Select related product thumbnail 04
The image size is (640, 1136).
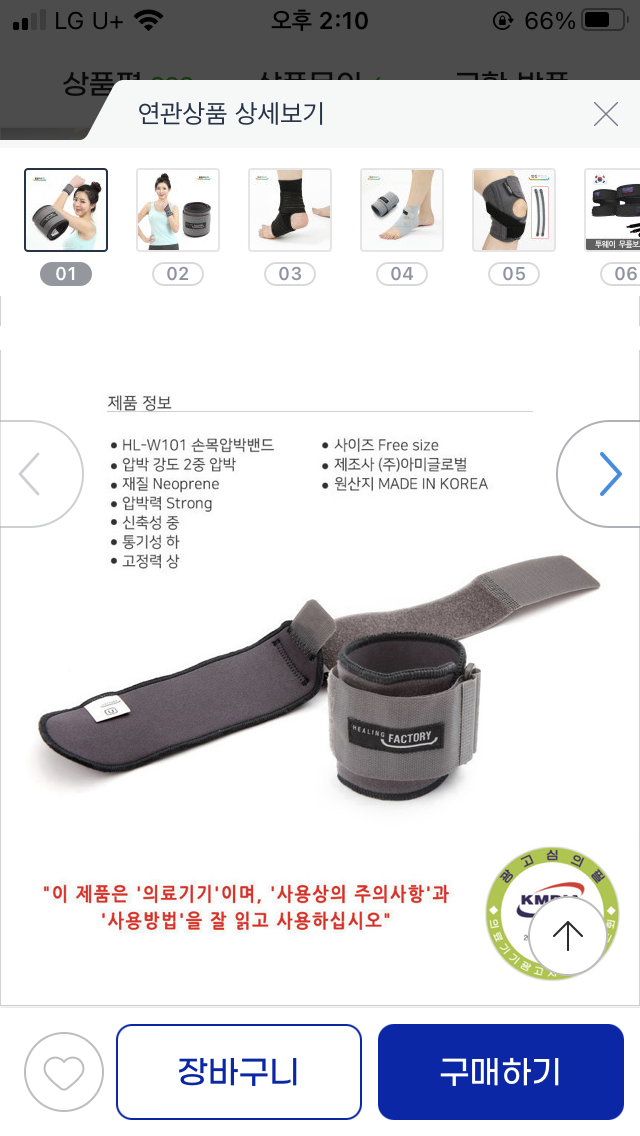402,210
